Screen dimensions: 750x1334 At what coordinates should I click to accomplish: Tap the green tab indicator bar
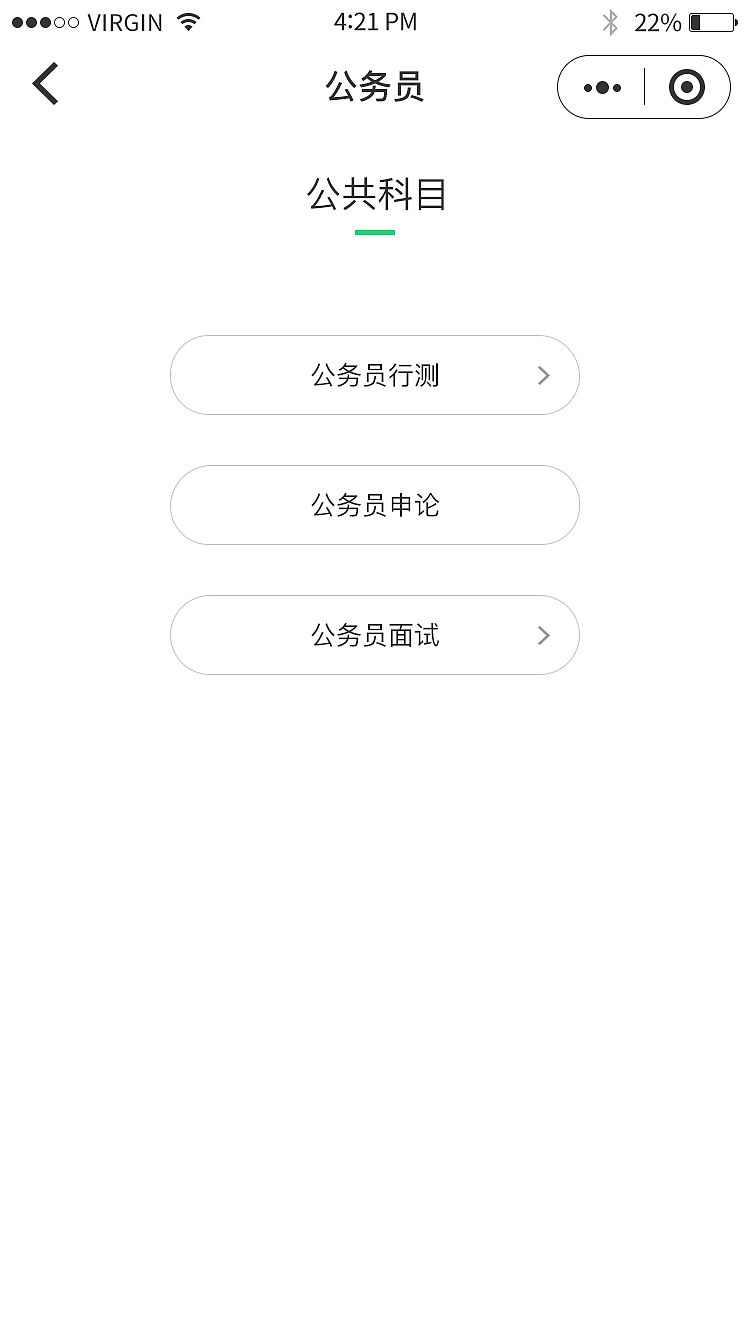(x=376, y=232)
